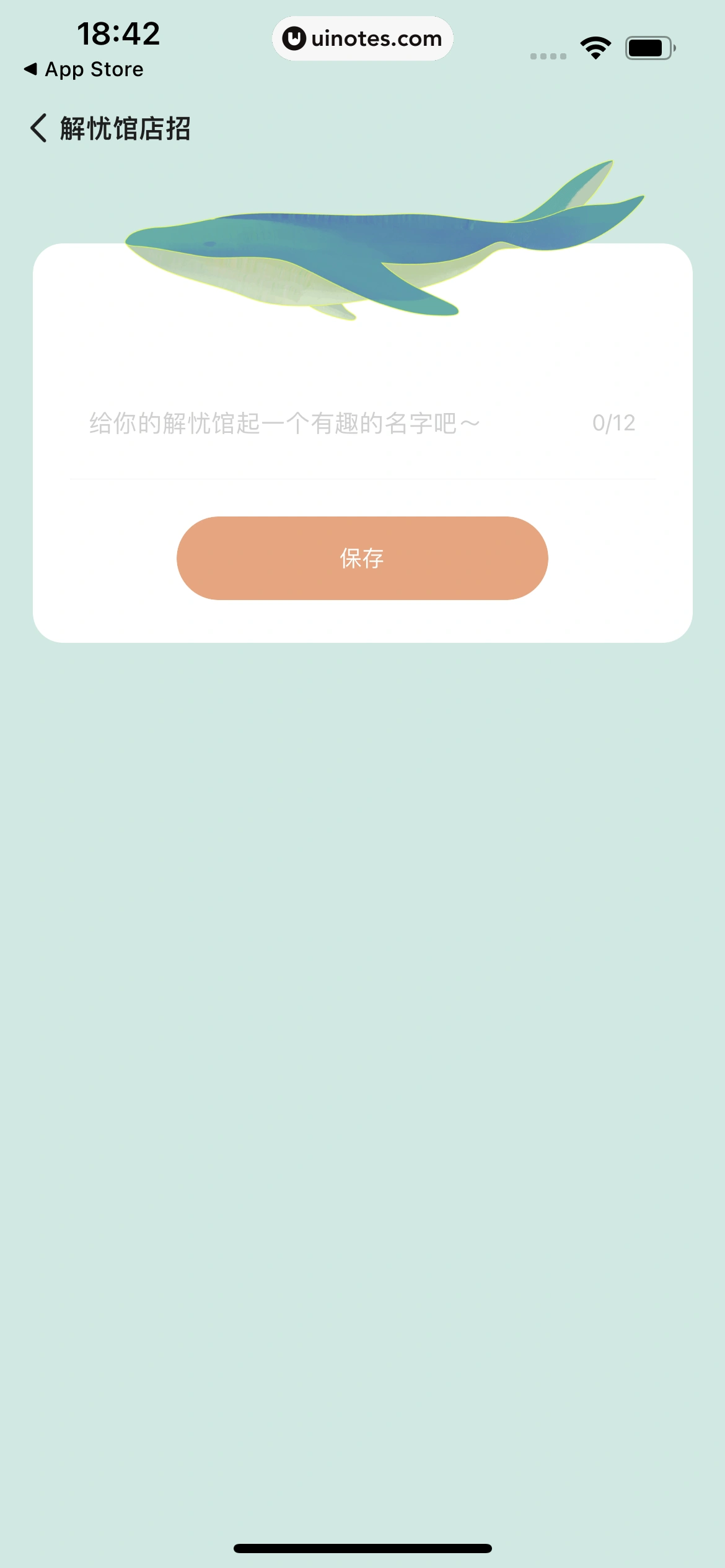
Task: Tap the home indicator bar
Action: [362, 1547]
